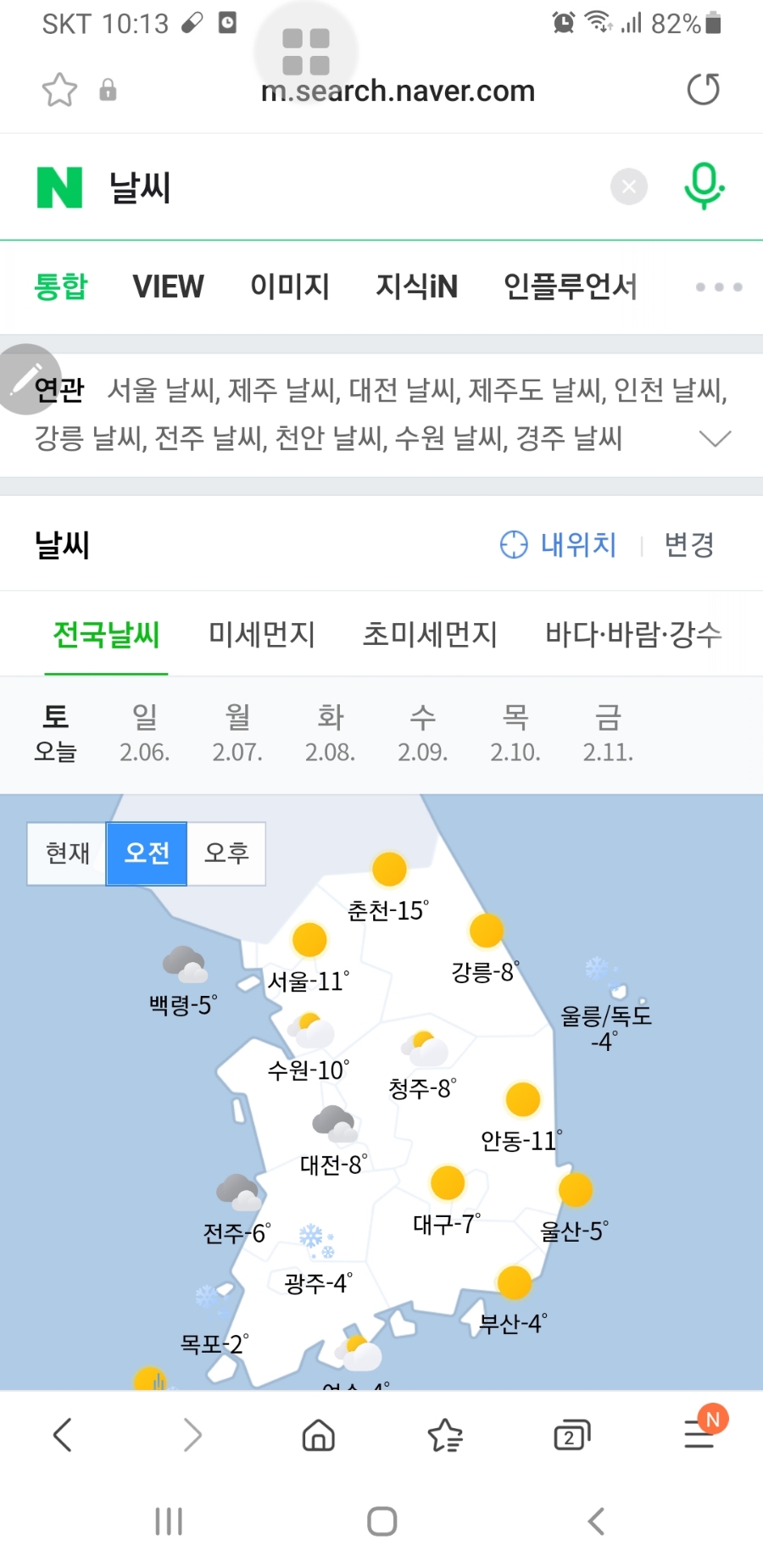Screen dimensions: 763x1568
Task: Open the 바다·바람·강수 tab
Action: (632, 634)
